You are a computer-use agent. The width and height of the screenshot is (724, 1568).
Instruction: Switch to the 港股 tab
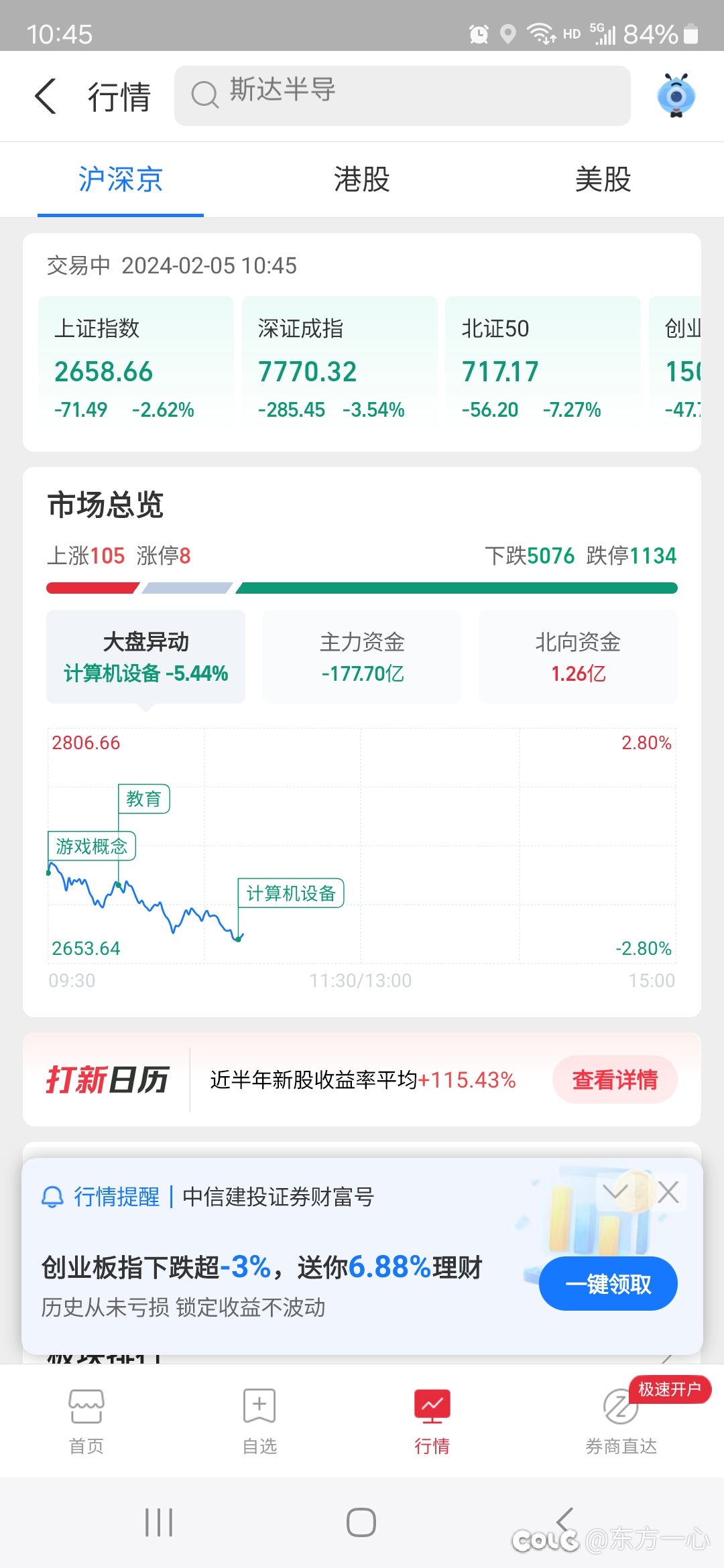click(x=362, y=180)
